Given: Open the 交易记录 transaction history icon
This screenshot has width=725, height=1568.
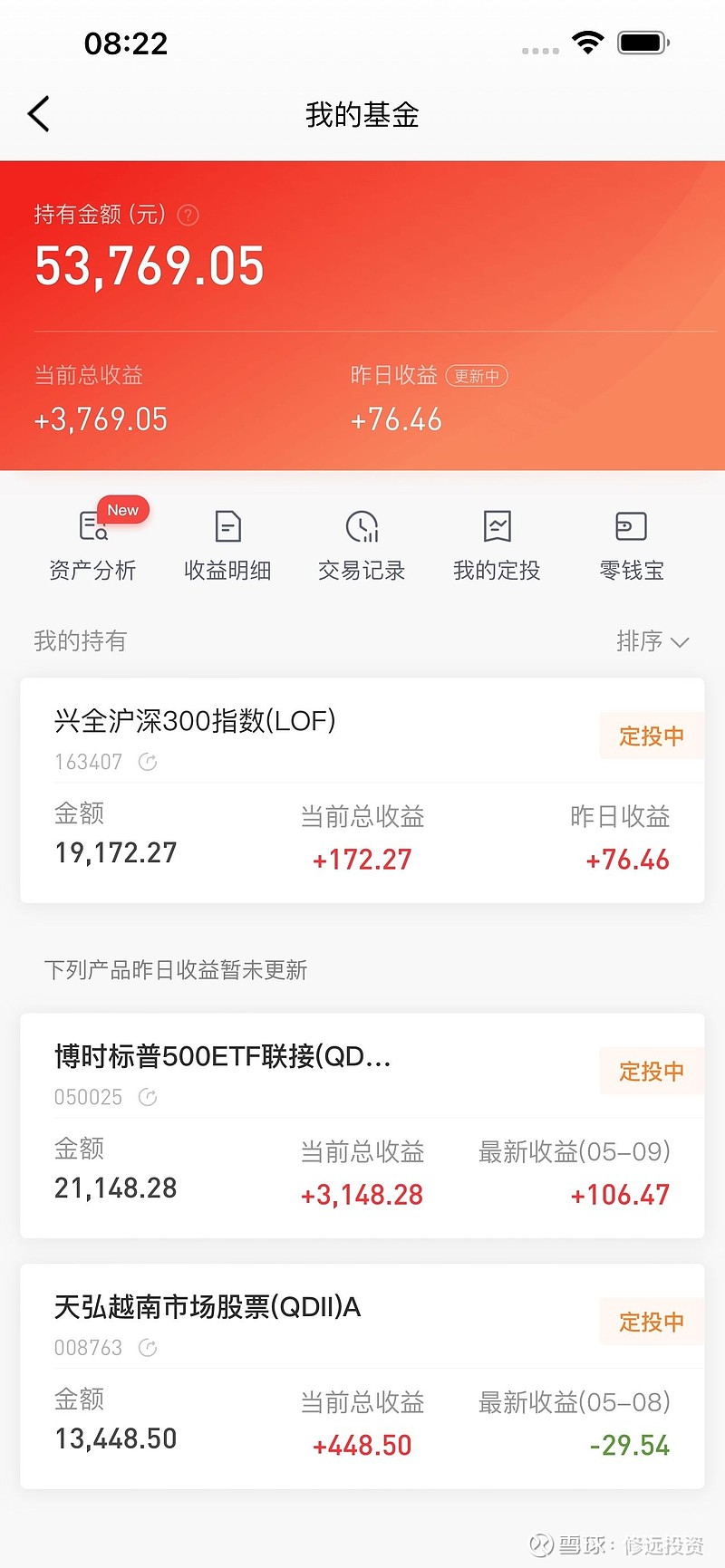Looking at the screenshot, I should (x=361, y=542).
